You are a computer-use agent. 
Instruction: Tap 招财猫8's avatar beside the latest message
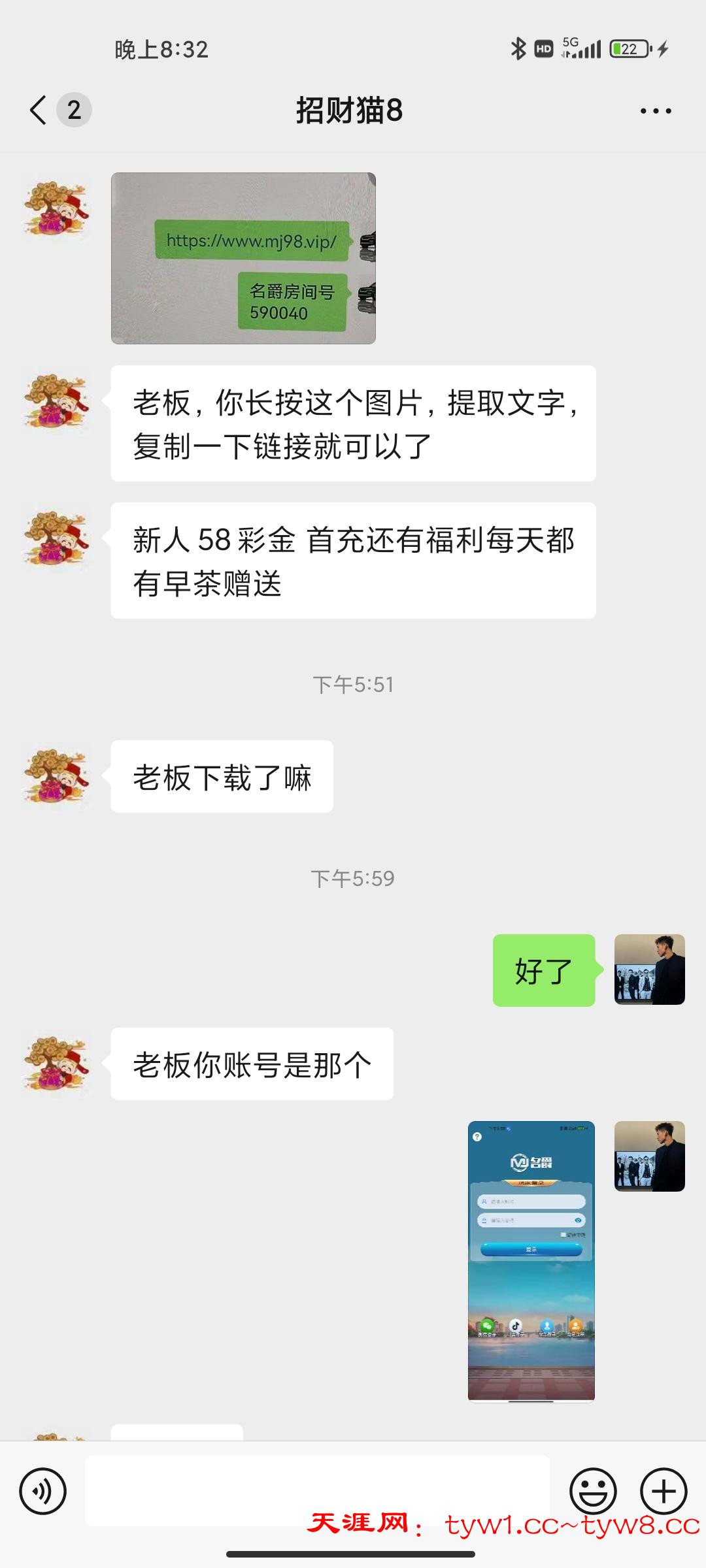coord(56,1064)
